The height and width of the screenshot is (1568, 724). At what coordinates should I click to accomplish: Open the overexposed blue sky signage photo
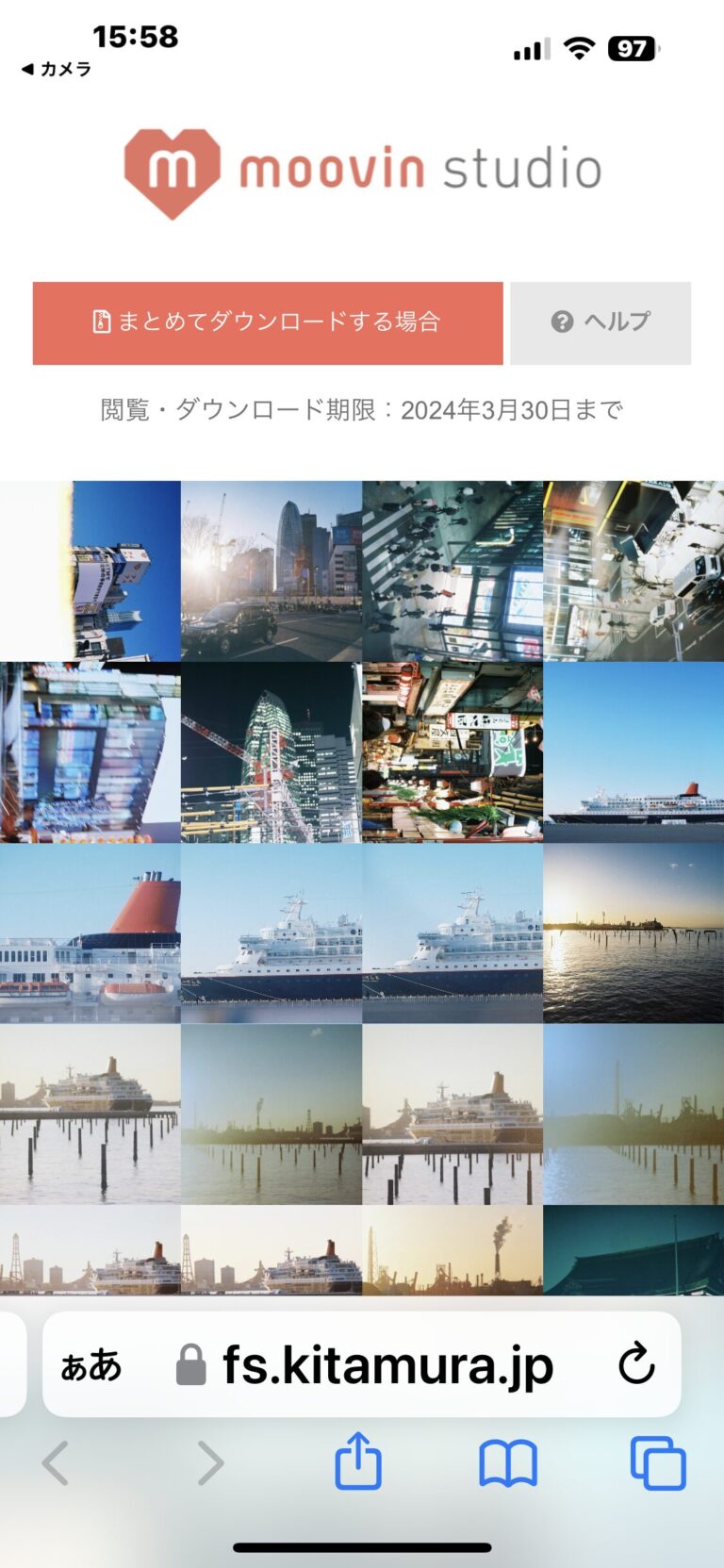tap(90, 571)
